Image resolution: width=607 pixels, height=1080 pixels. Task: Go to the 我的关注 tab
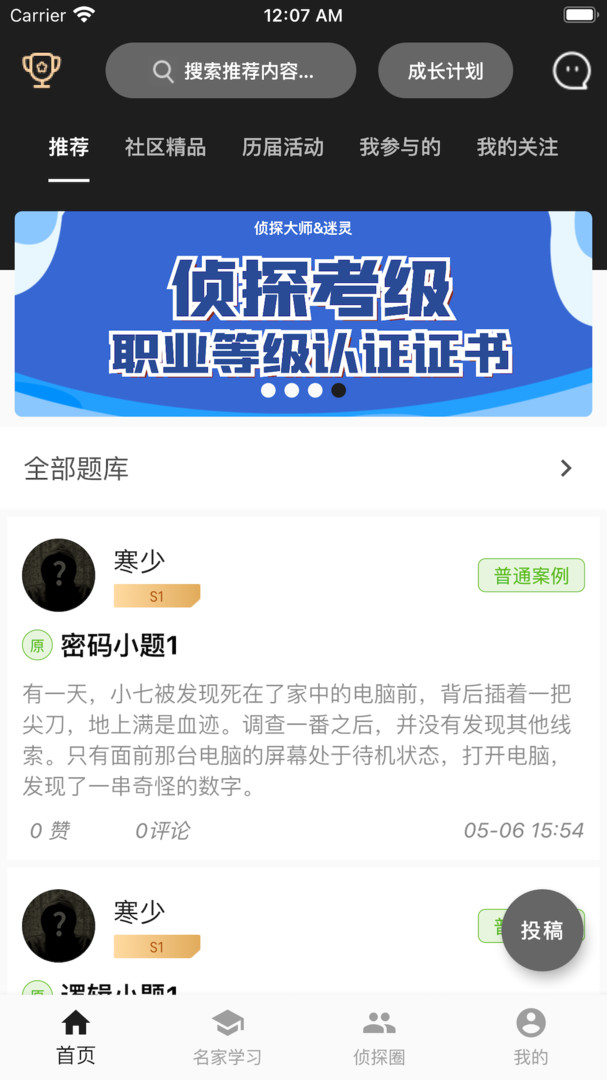point(517,147)
